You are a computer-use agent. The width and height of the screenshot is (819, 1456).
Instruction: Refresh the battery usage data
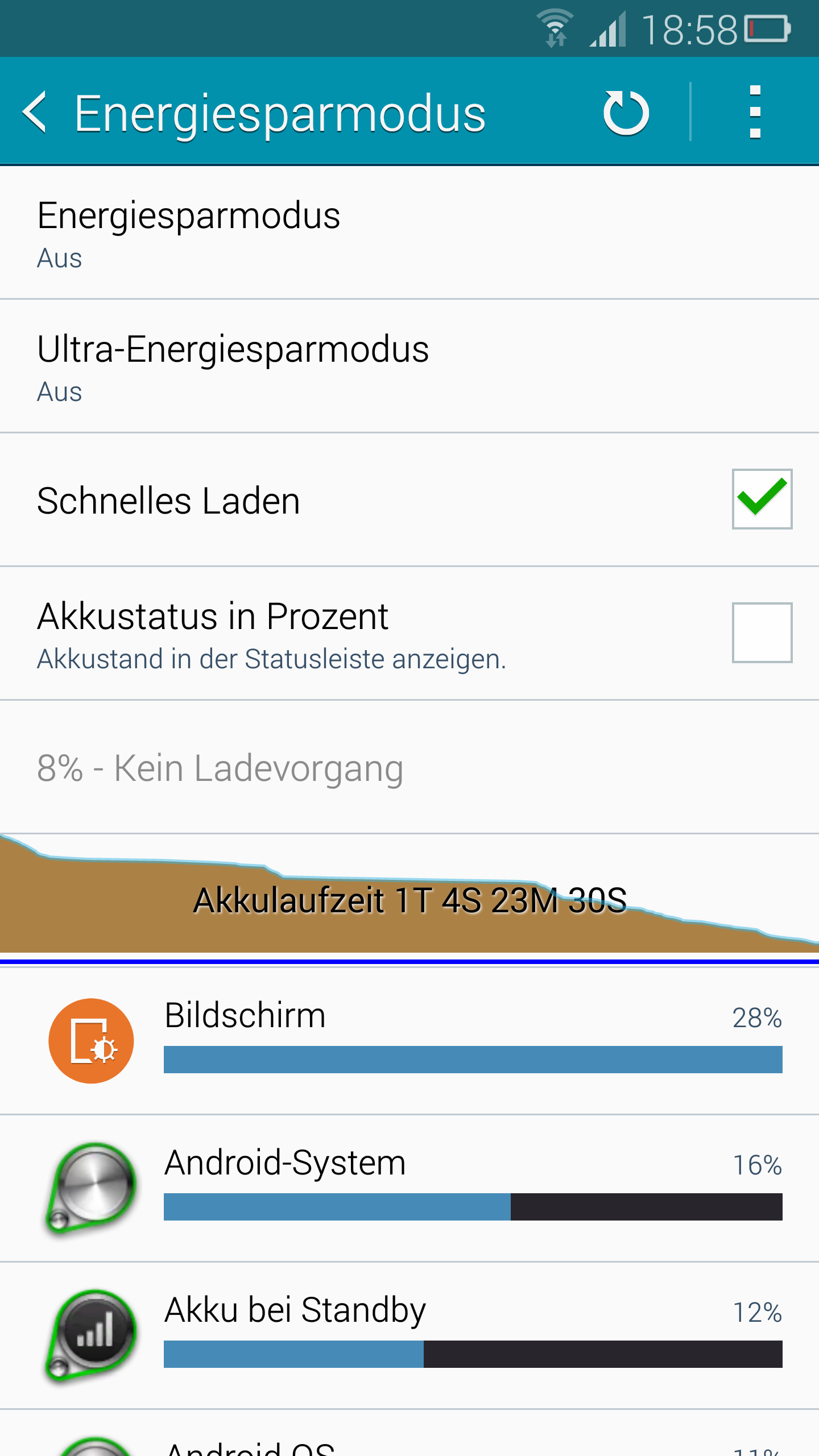pyautogui.click(x=626, y=112)
